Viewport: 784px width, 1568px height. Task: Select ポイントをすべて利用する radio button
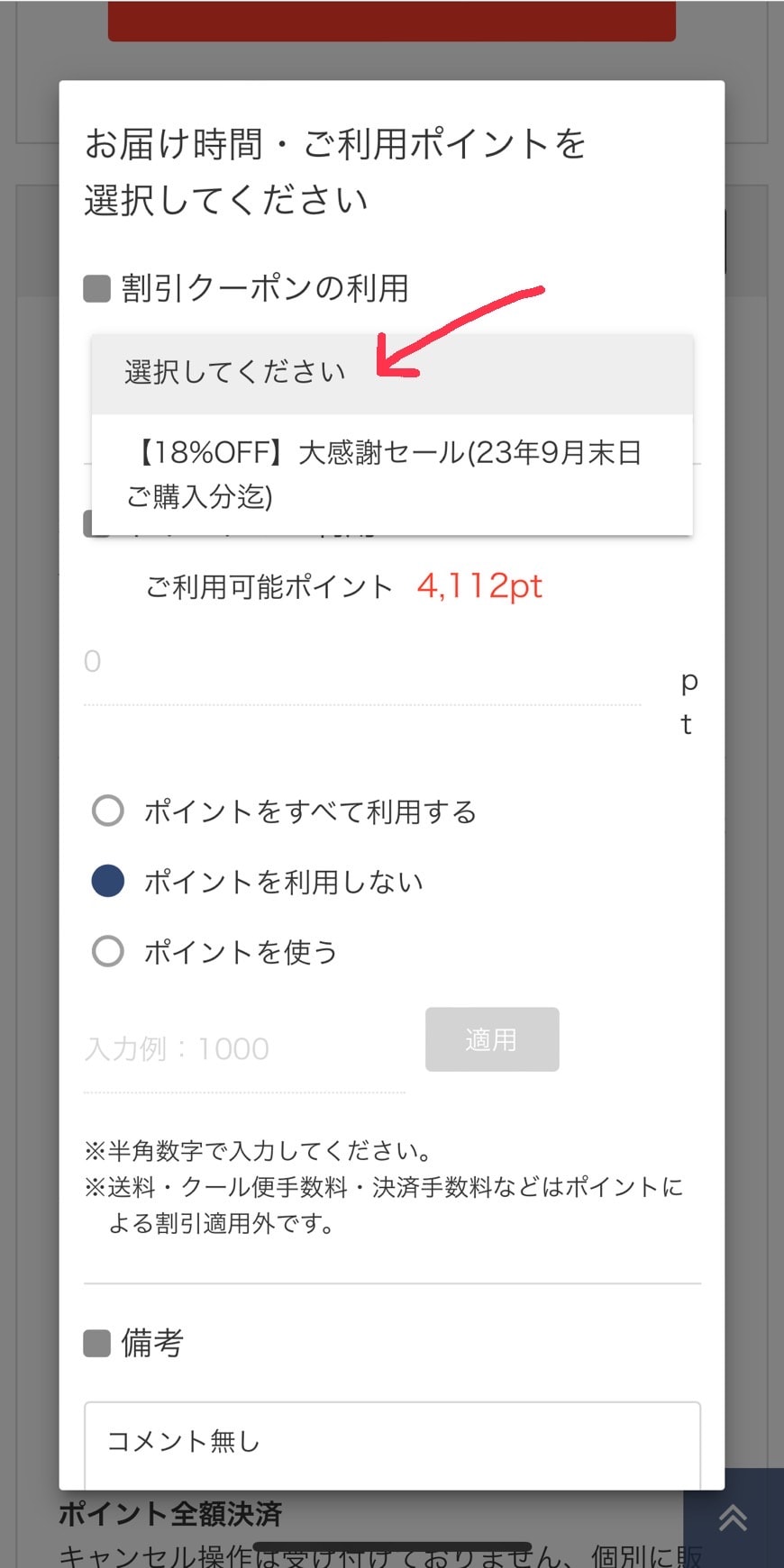click(108, 811)
